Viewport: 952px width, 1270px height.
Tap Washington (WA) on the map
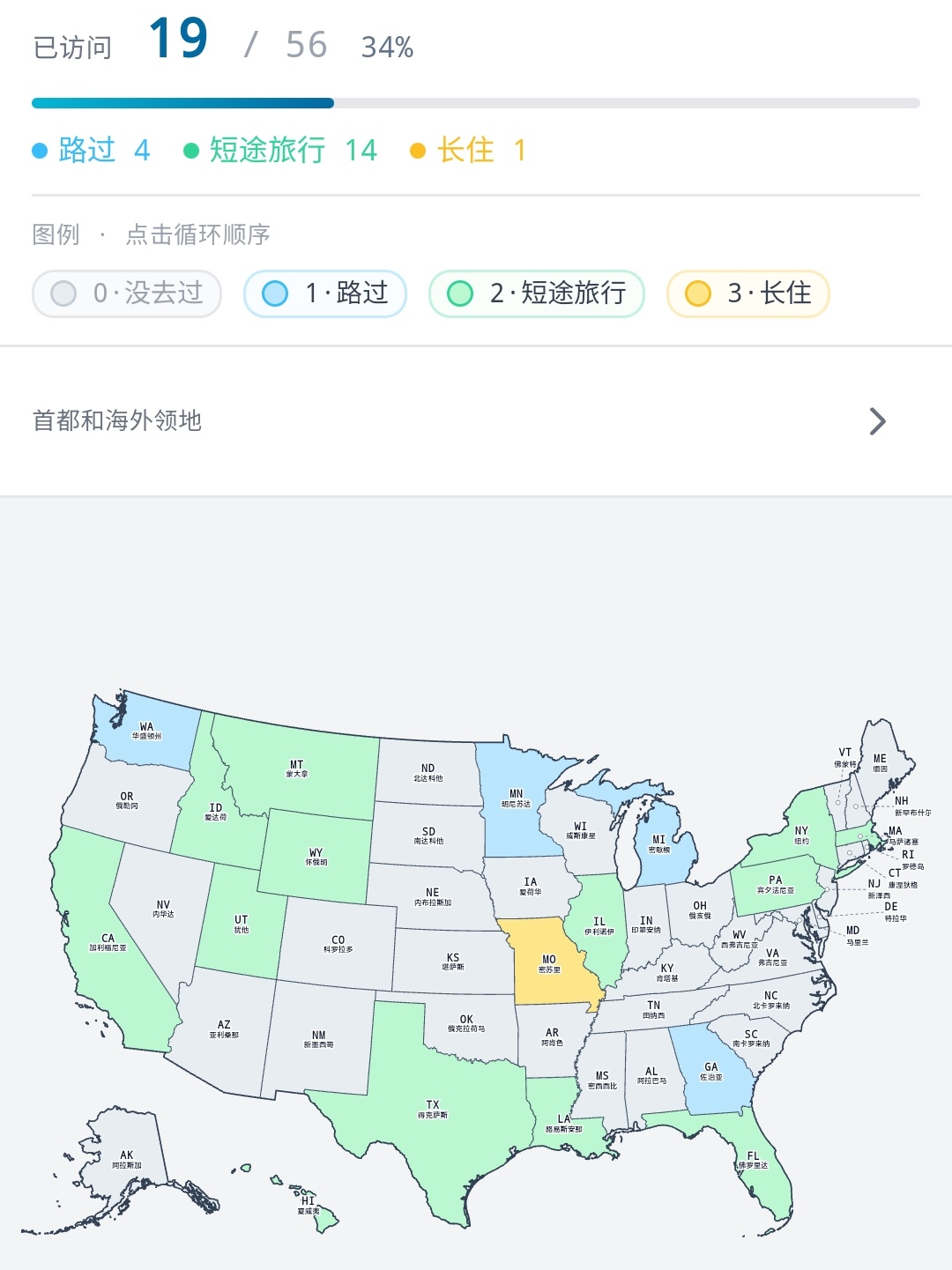(146, 731)
